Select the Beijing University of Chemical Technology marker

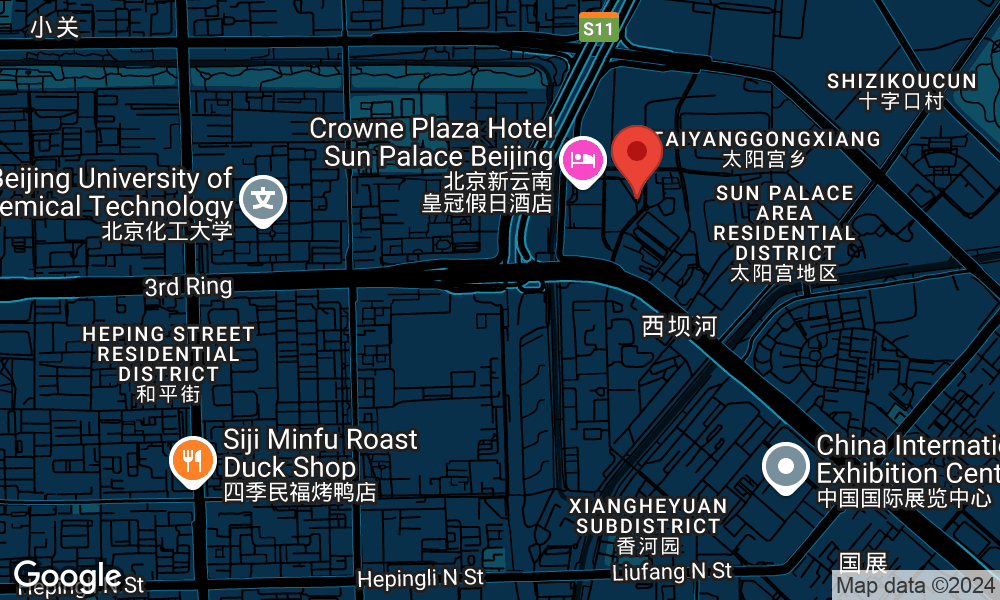point(263,197)
